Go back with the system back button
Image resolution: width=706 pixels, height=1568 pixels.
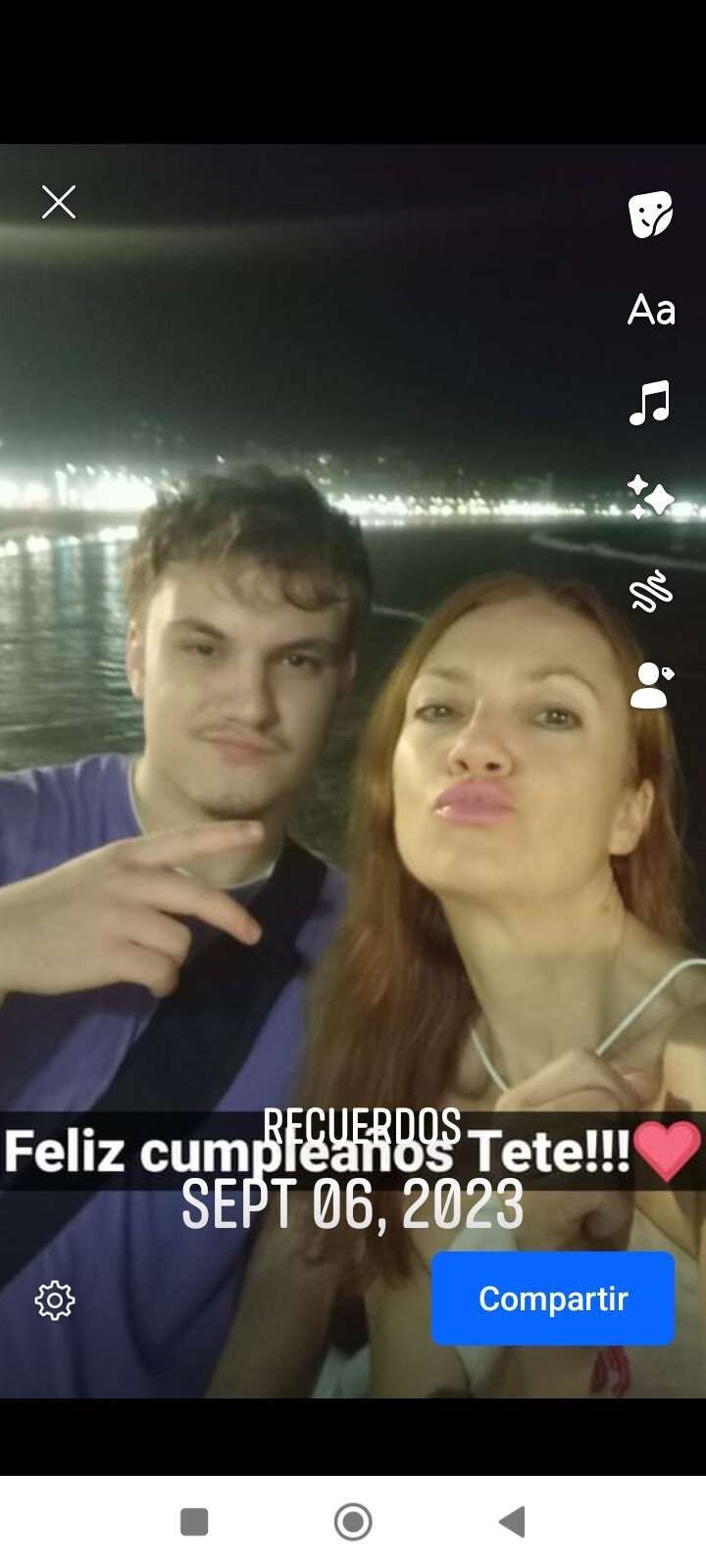(512, 1522)
